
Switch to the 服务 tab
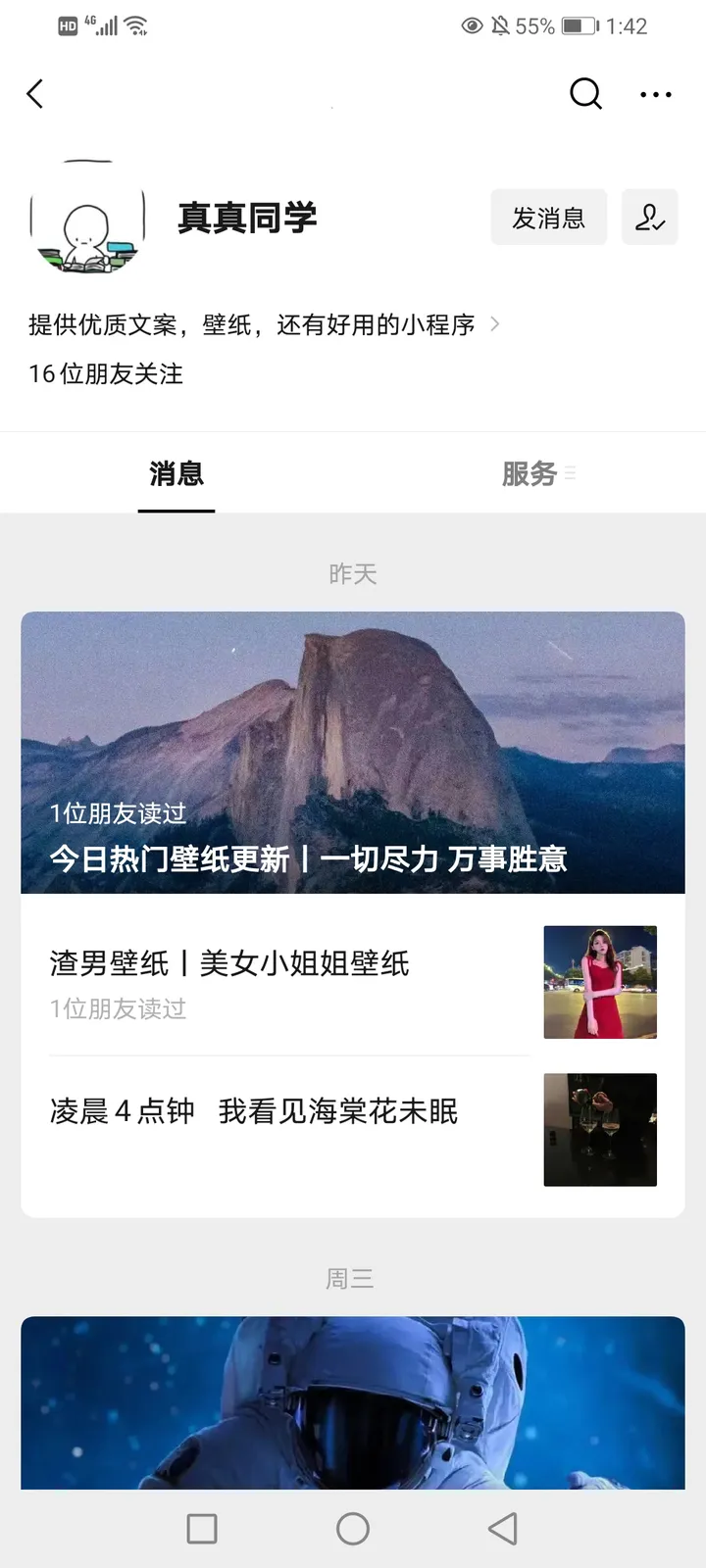pyautogui.click(x=529, y=473)
